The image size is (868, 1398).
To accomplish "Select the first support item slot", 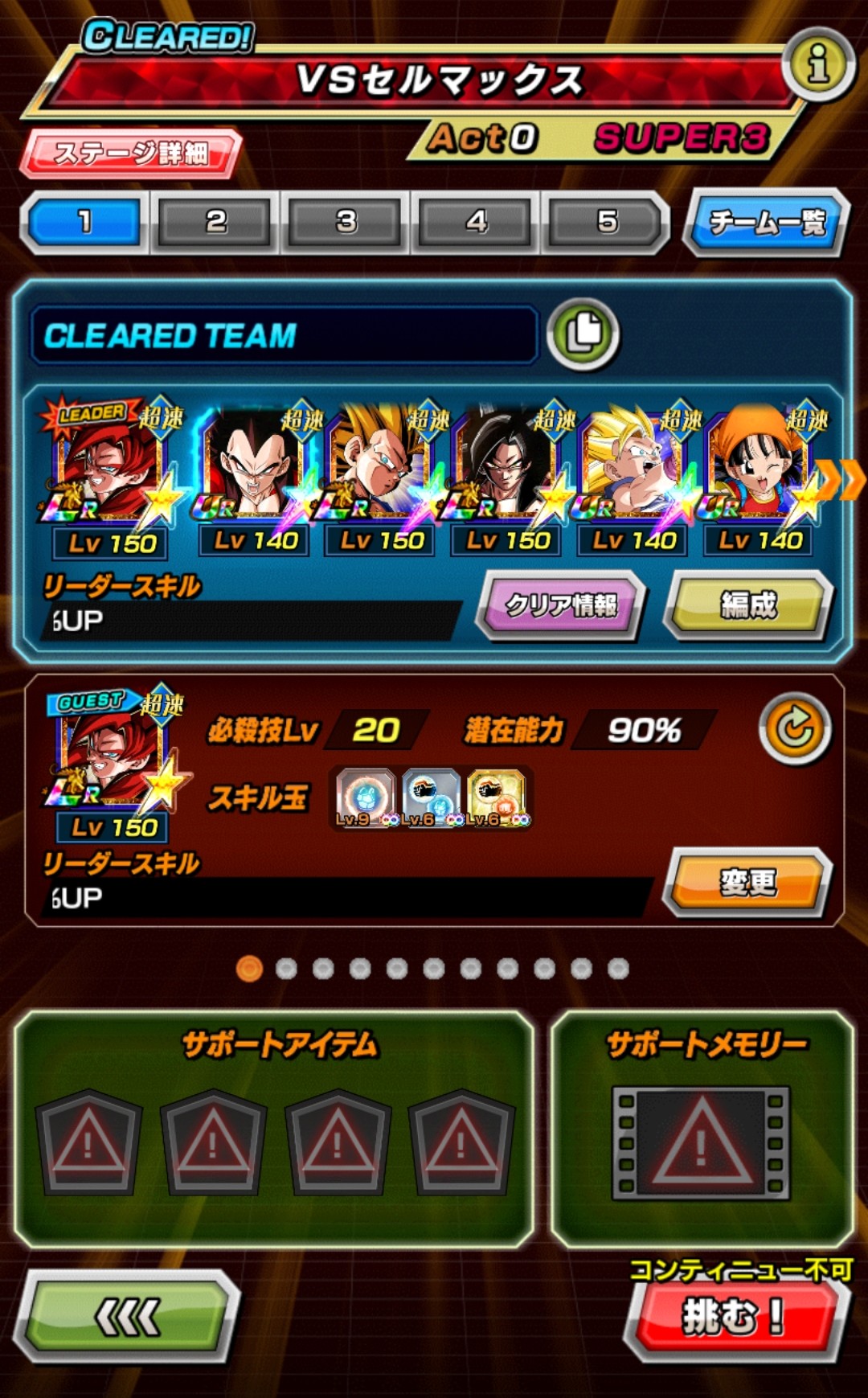I will [x=88, y=1142].
